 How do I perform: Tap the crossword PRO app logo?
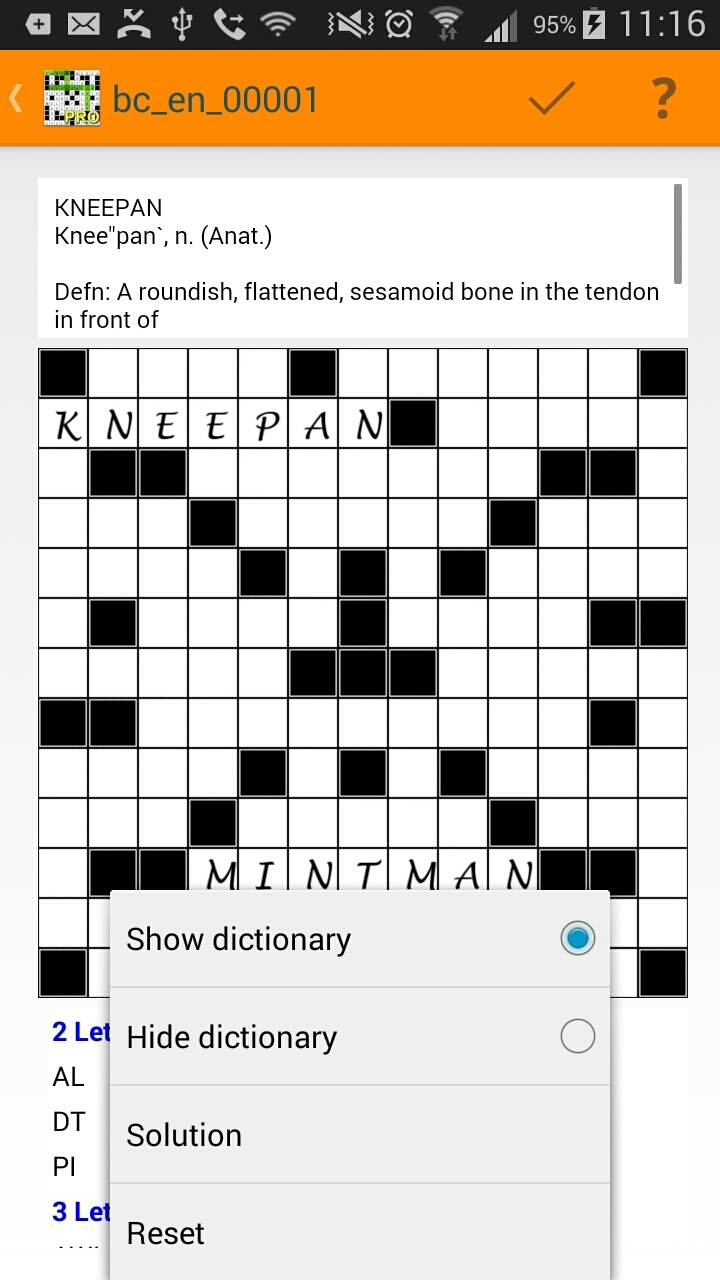coord(72,98)
